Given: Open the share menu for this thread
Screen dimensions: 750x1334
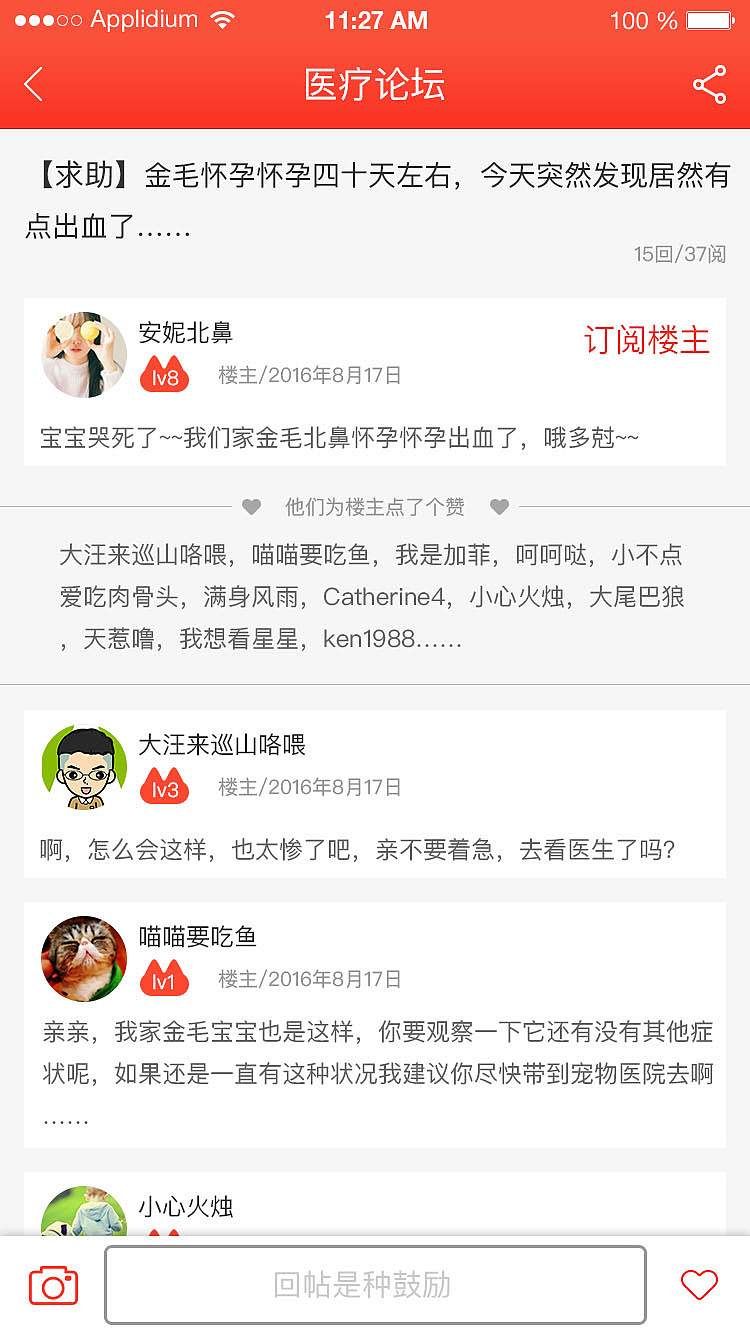Looking at the screenshot, I should coord(710,85).
